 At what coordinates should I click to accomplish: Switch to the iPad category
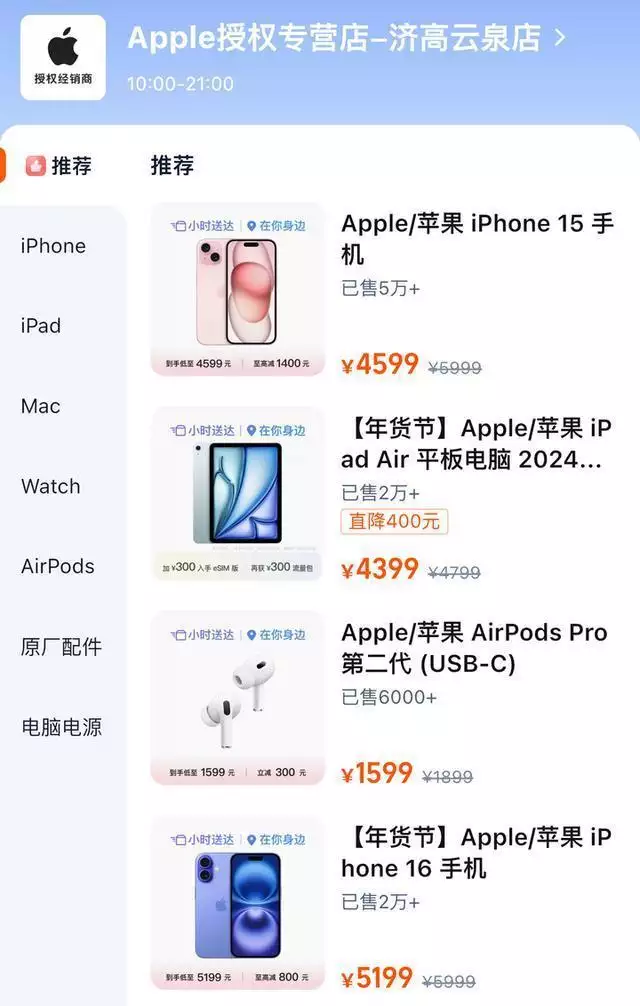41,326
